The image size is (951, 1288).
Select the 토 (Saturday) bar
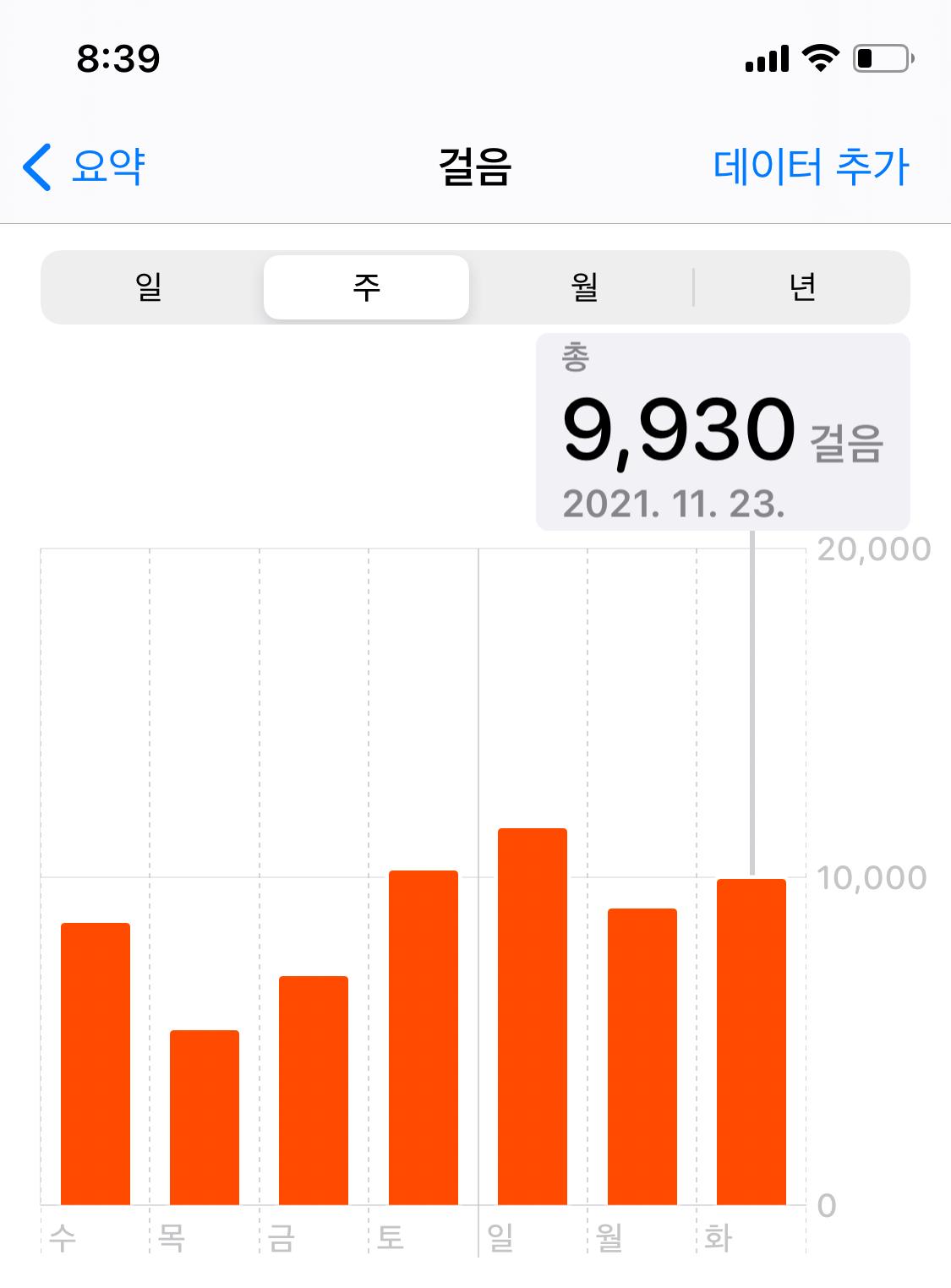tap(423, 1037)
